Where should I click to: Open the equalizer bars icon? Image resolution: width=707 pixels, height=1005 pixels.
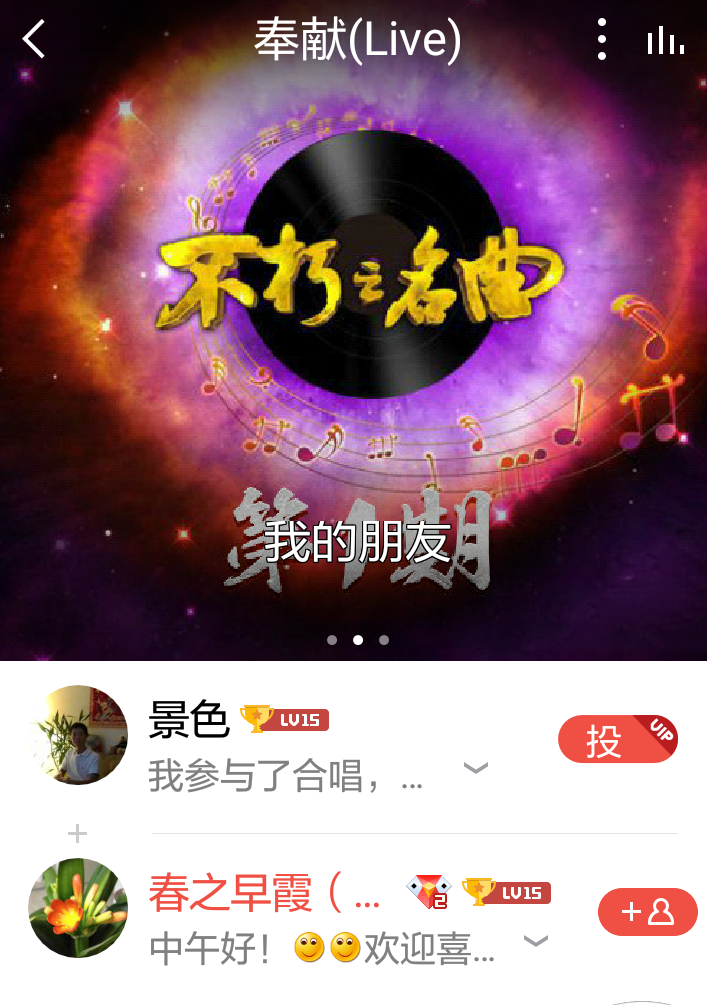tap(665, 41)
